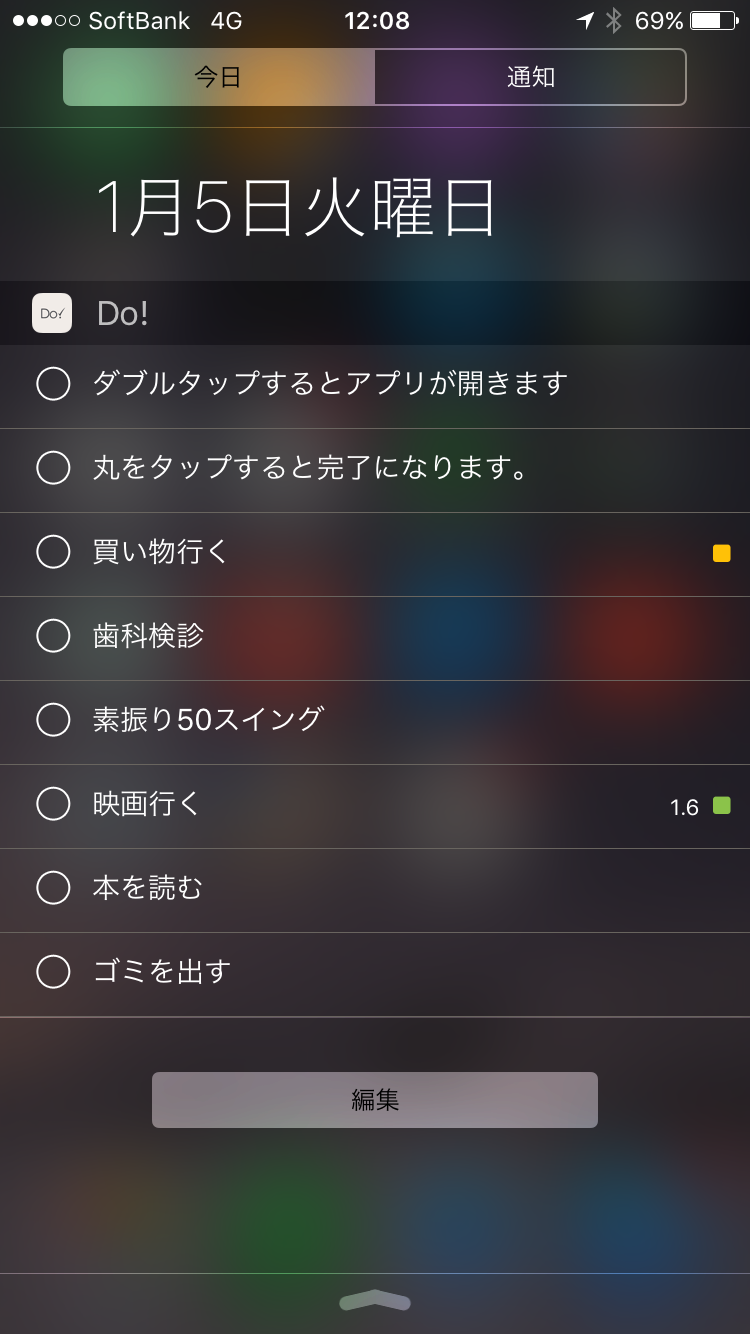This screenshot has height=1334, width=750.
Task: Tap the bottom grabber handle
Action: point(375,1301)
